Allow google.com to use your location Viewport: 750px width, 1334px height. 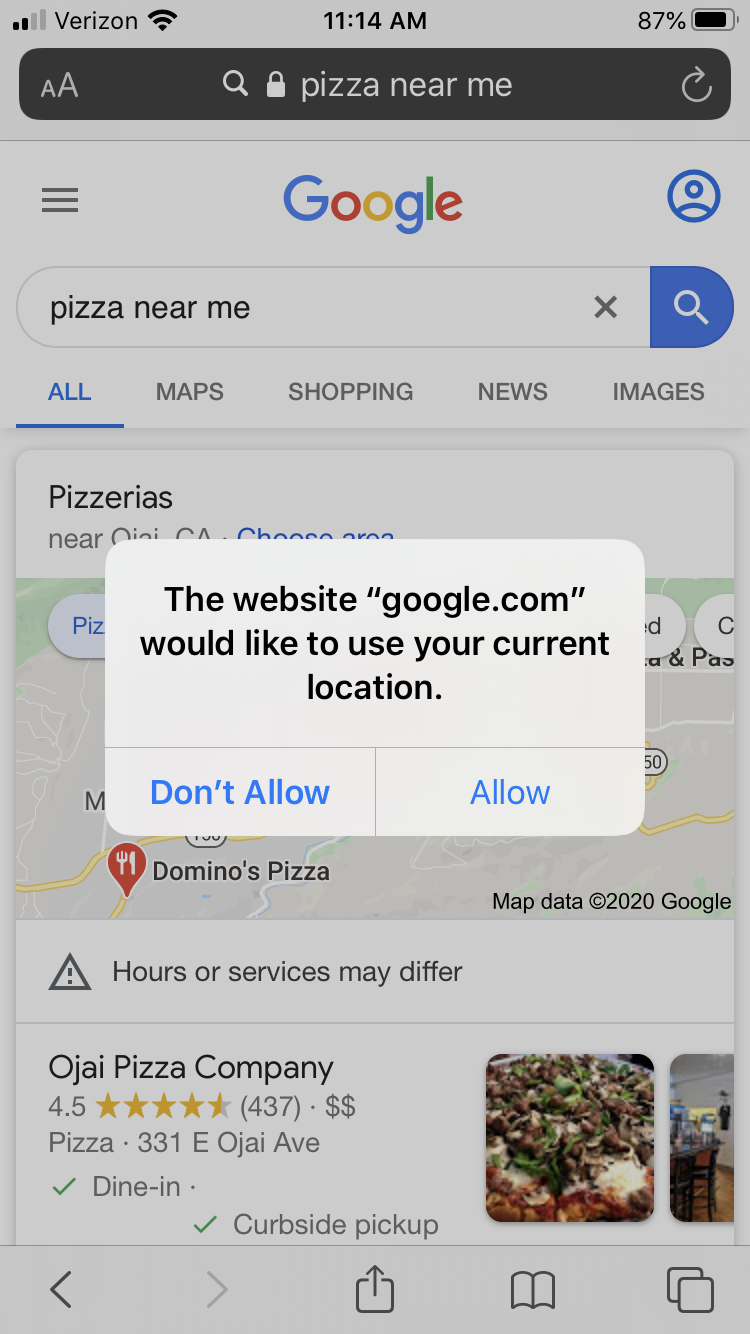(x=509, y=791)
